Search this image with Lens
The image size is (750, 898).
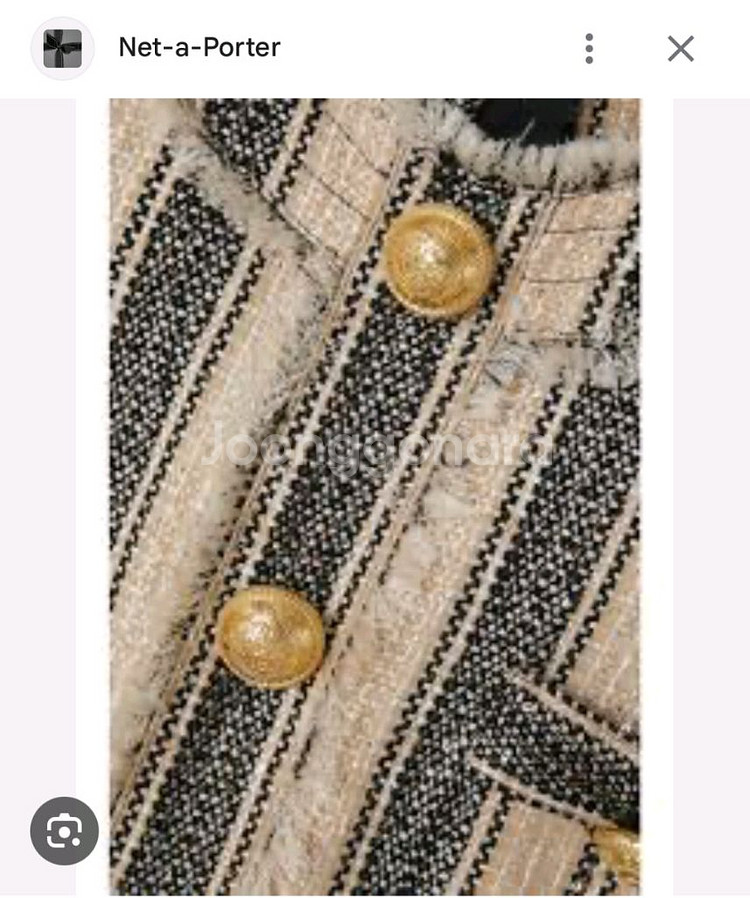[x=64, y=831]
